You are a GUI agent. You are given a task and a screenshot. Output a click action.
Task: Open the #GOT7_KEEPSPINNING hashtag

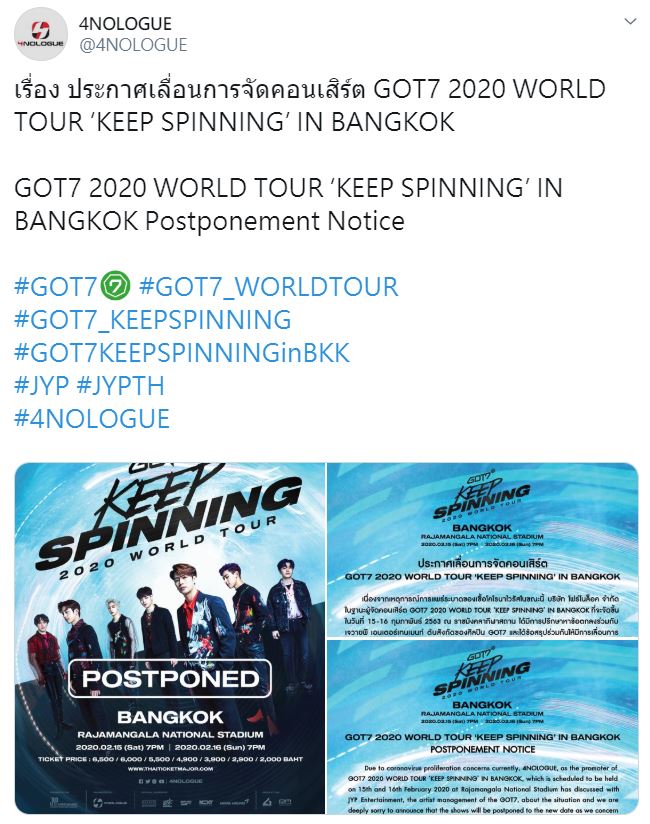coord(153,320)
